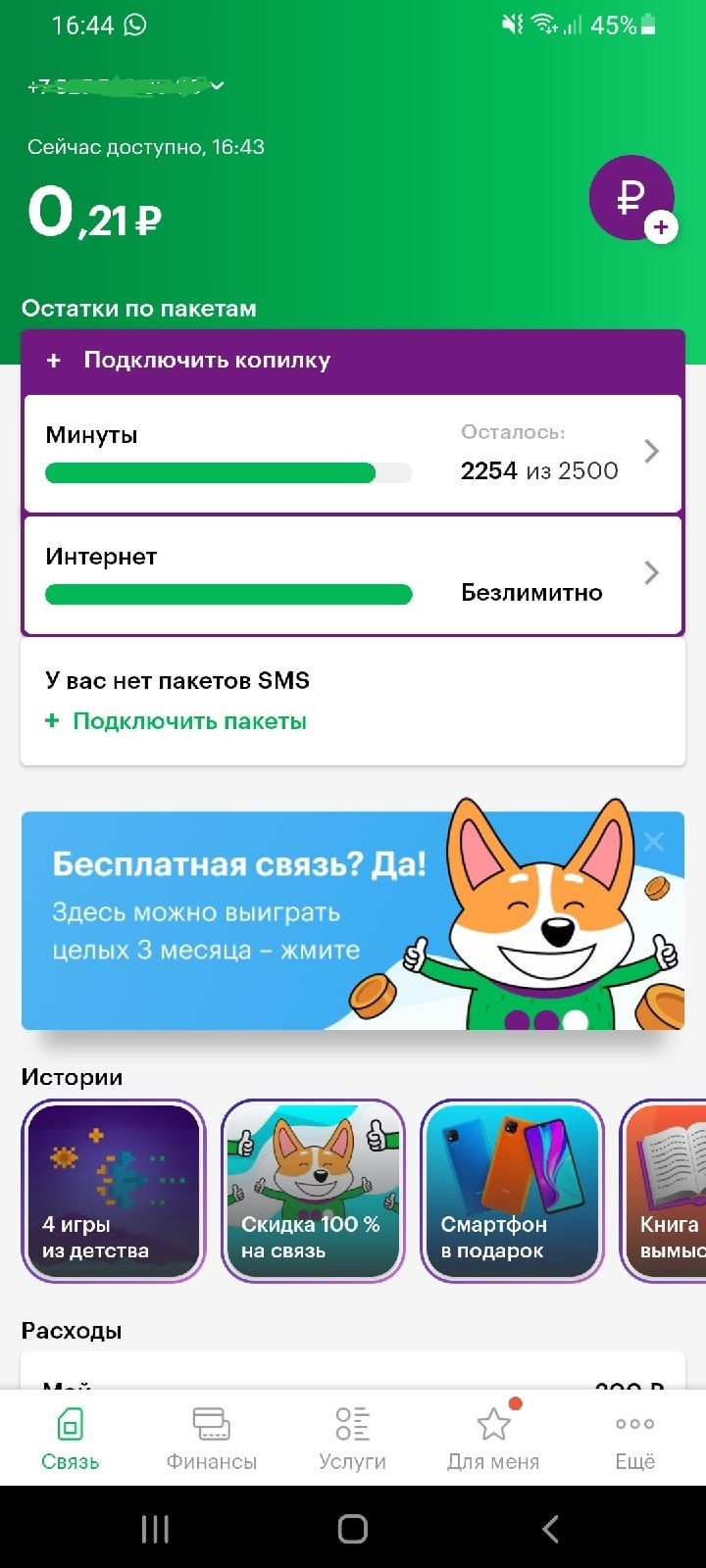The image size is (706, 1568).
Task: Open the Скидка 100 % на связь story
Action: coord(313,1191)
